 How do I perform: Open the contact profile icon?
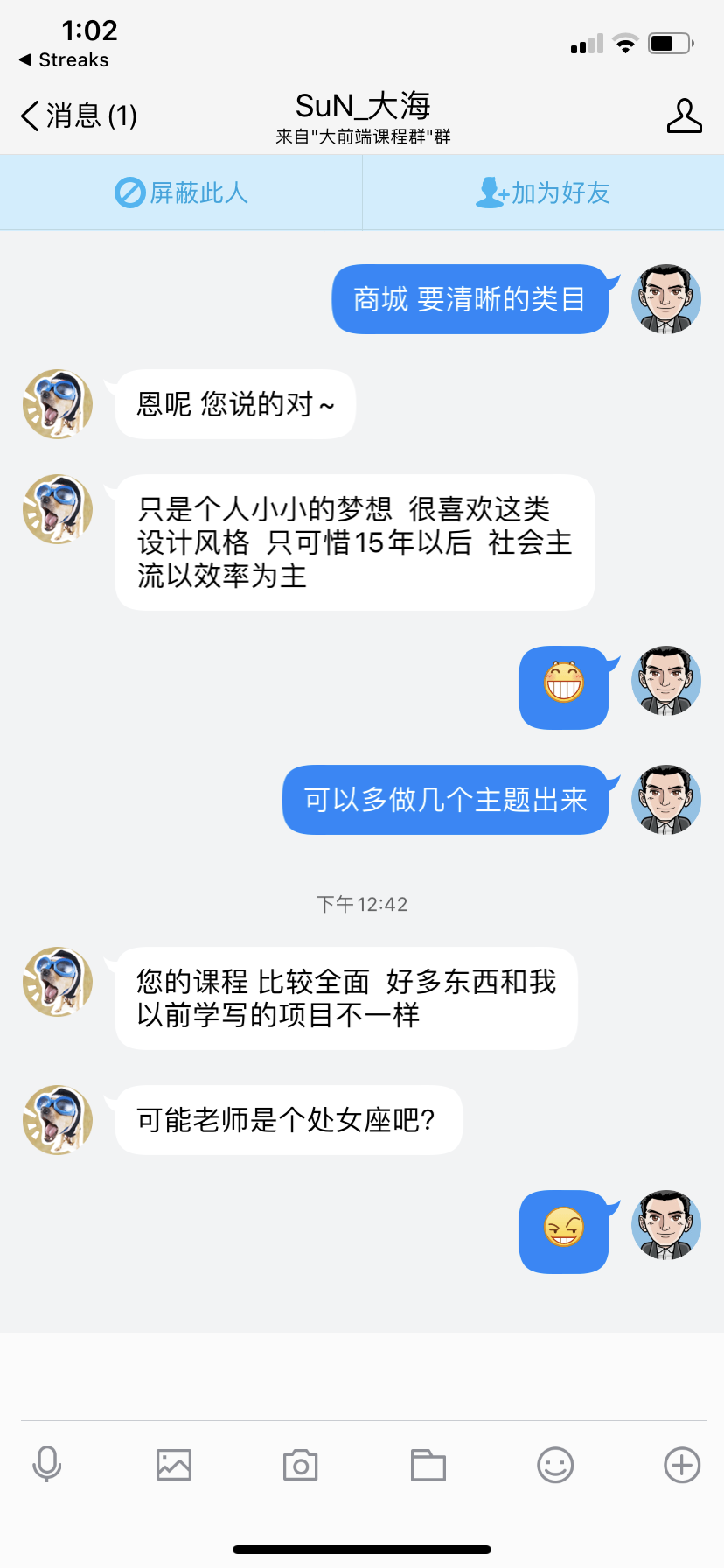(x=684, y=115)
